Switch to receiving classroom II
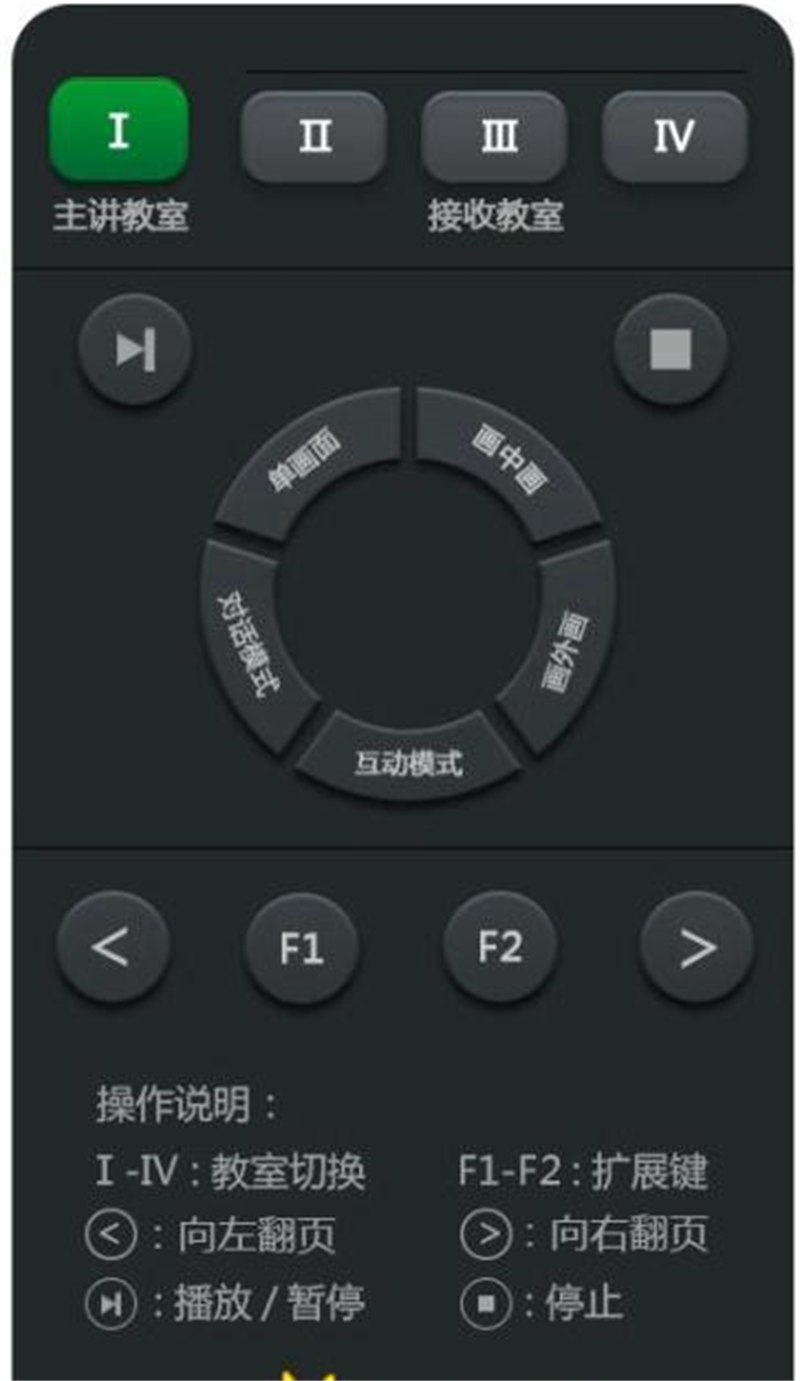 click(314, 136)
